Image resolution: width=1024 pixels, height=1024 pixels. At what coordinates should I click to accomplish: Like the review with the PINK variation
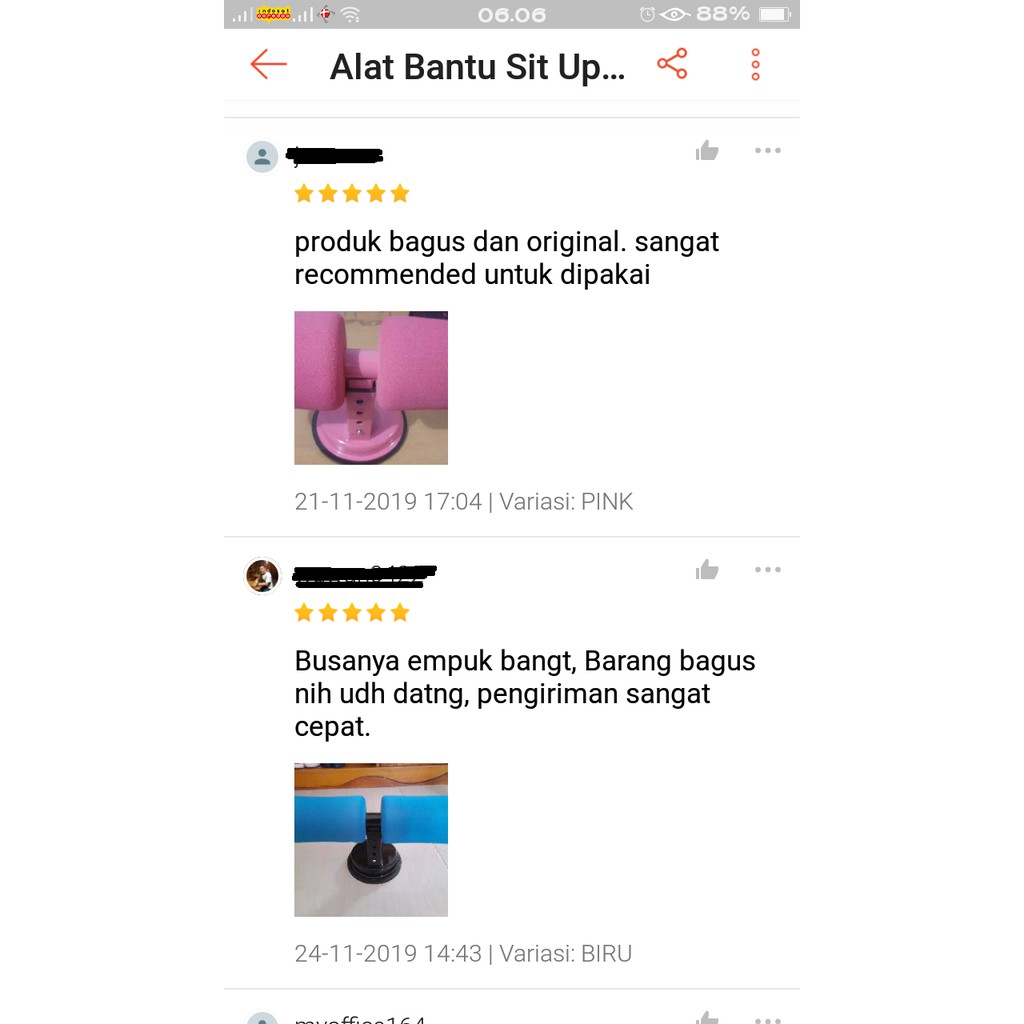click(x=707, y=151)
